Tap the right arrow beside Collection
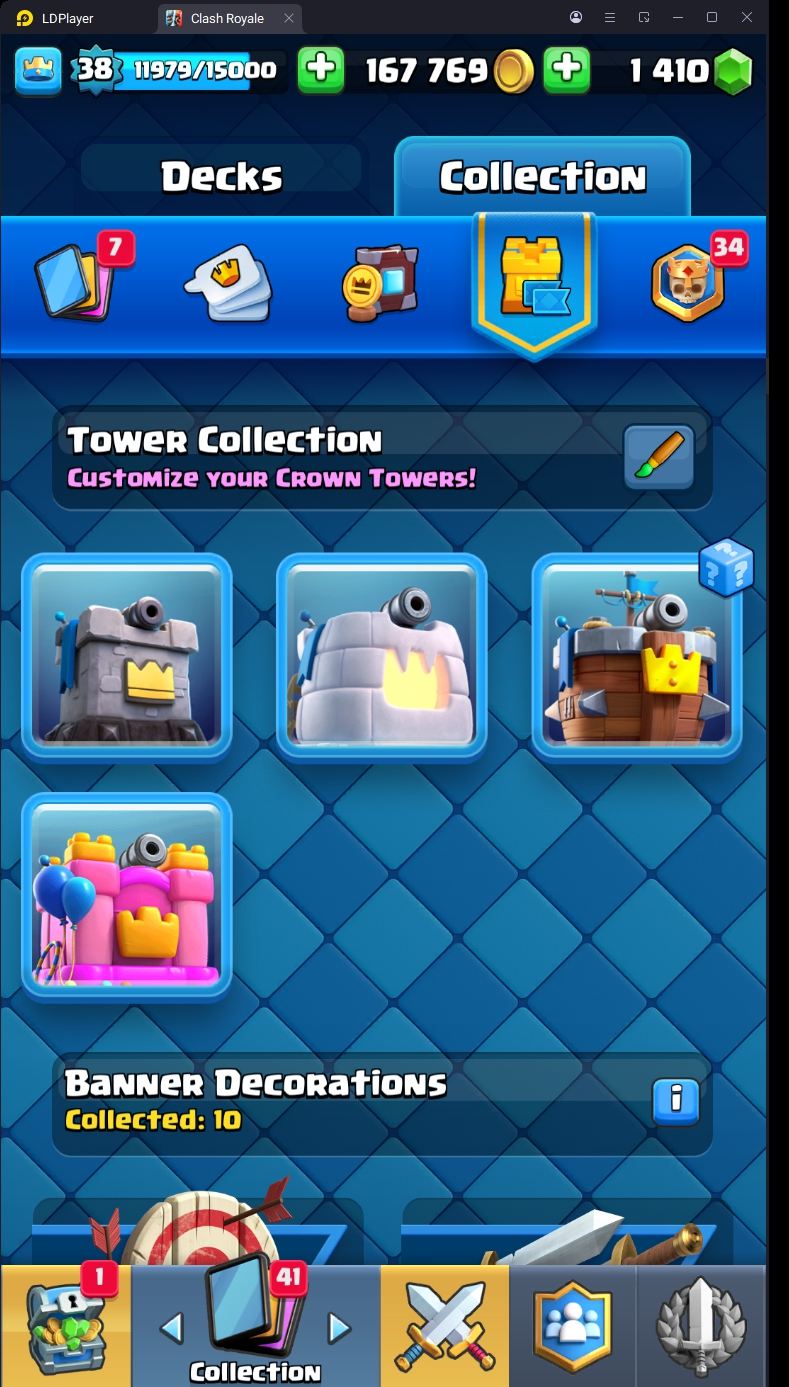 tap(340, 1328)
